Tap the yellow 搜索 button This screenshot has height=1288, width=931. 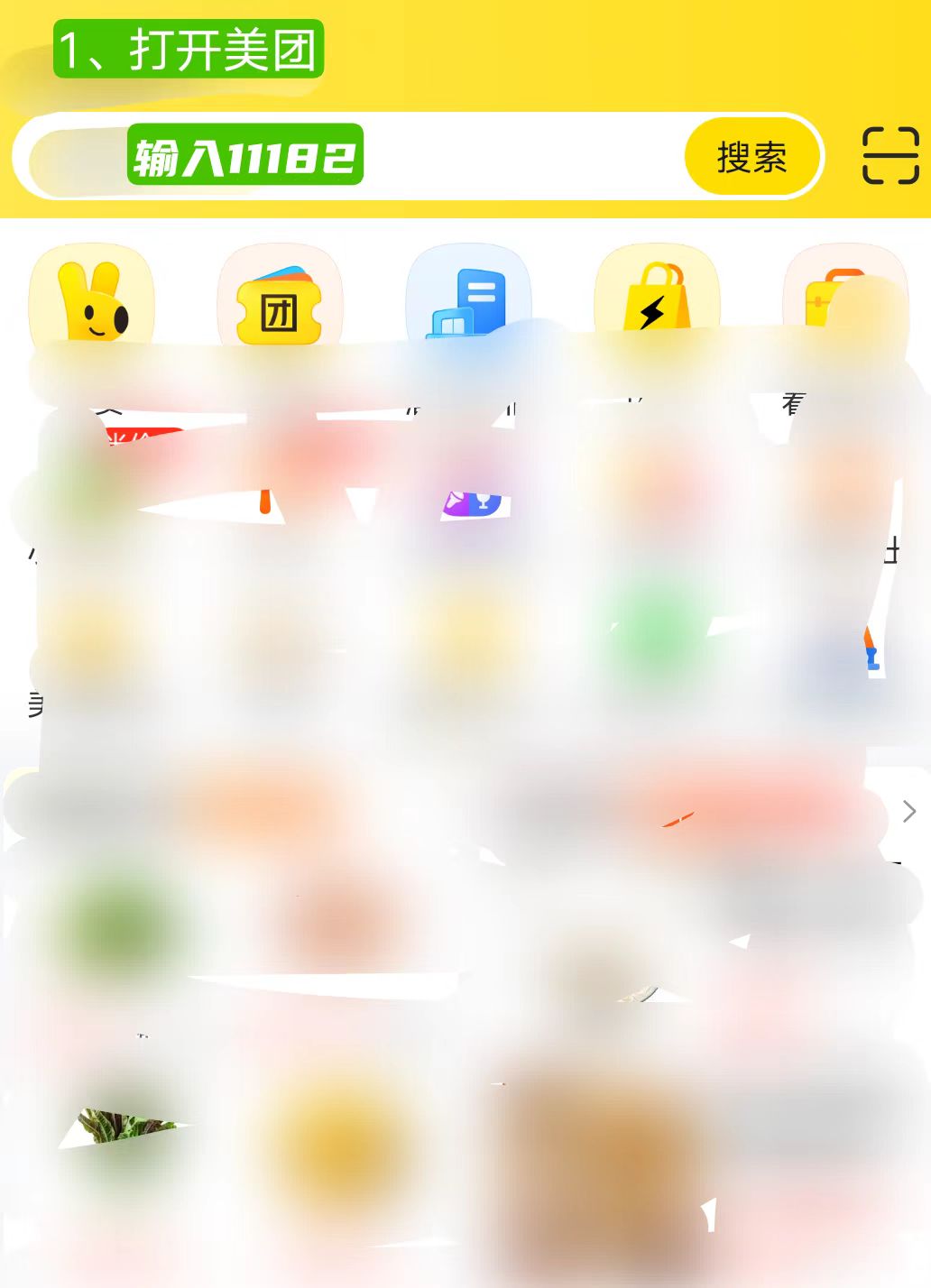click(751, 157)
